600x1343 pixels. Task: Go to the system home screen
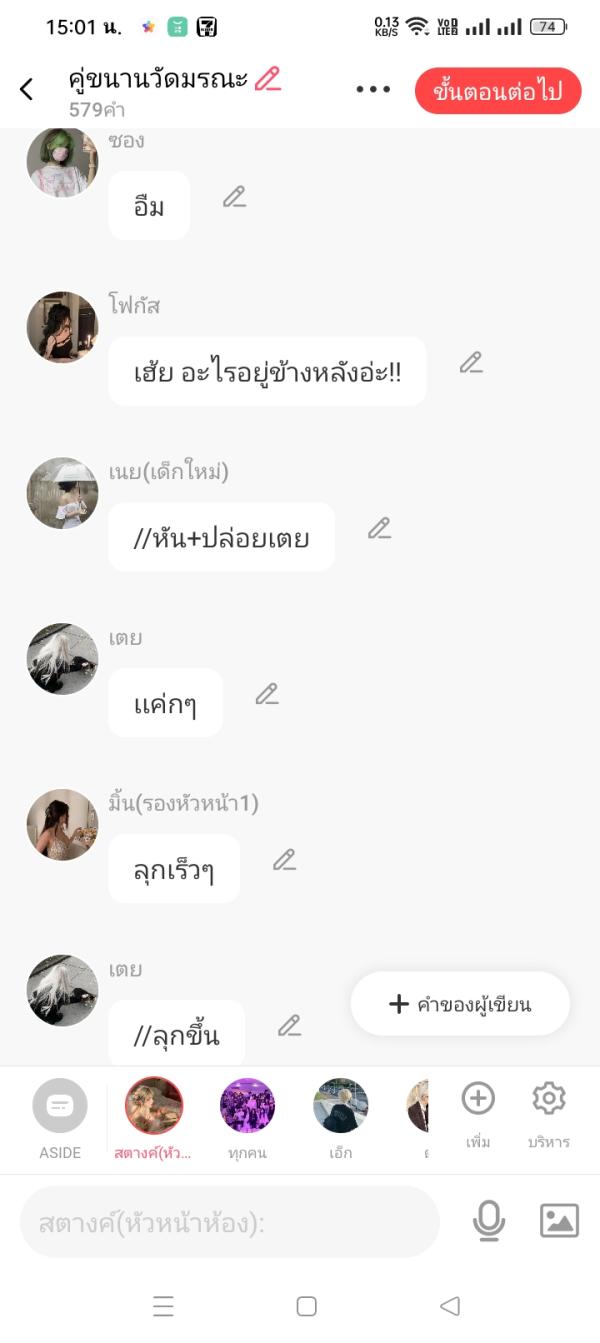307,1306
